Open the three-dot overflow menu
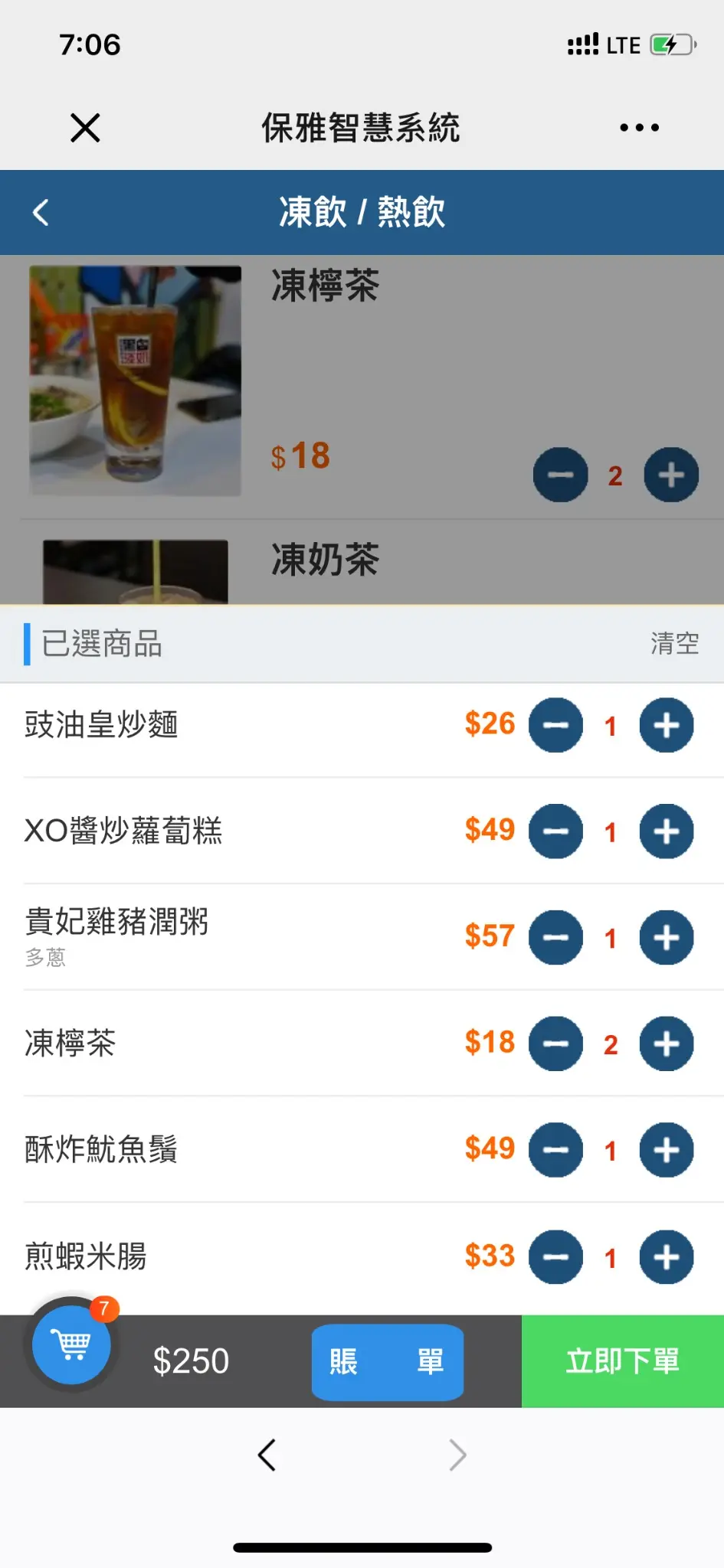The width and height of the screenshot is (724, 1568). 639,128
